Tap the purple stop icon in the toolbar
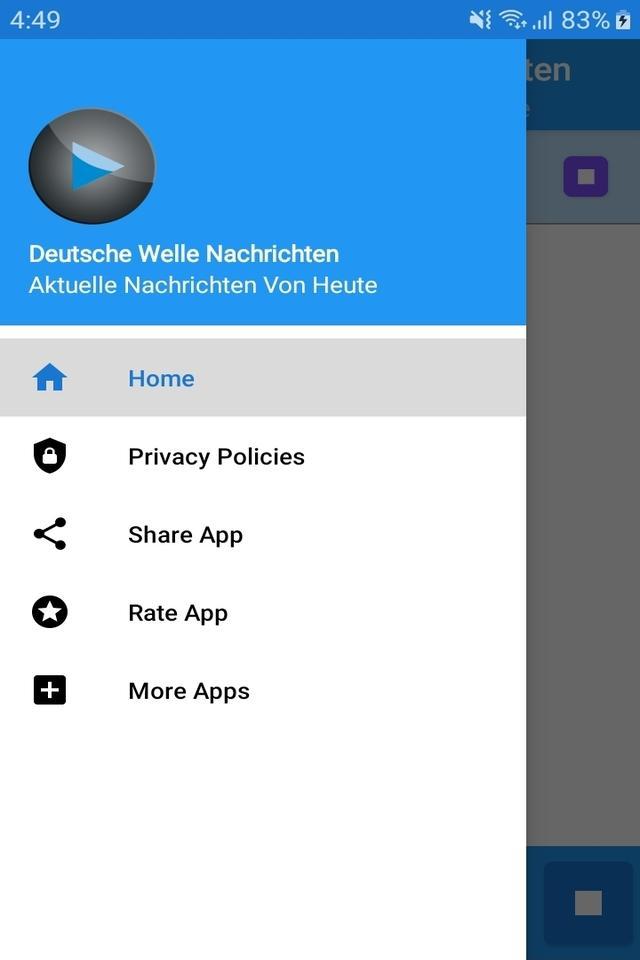The width and height of the screenshot is (640, 960). [x=586, y=177]
